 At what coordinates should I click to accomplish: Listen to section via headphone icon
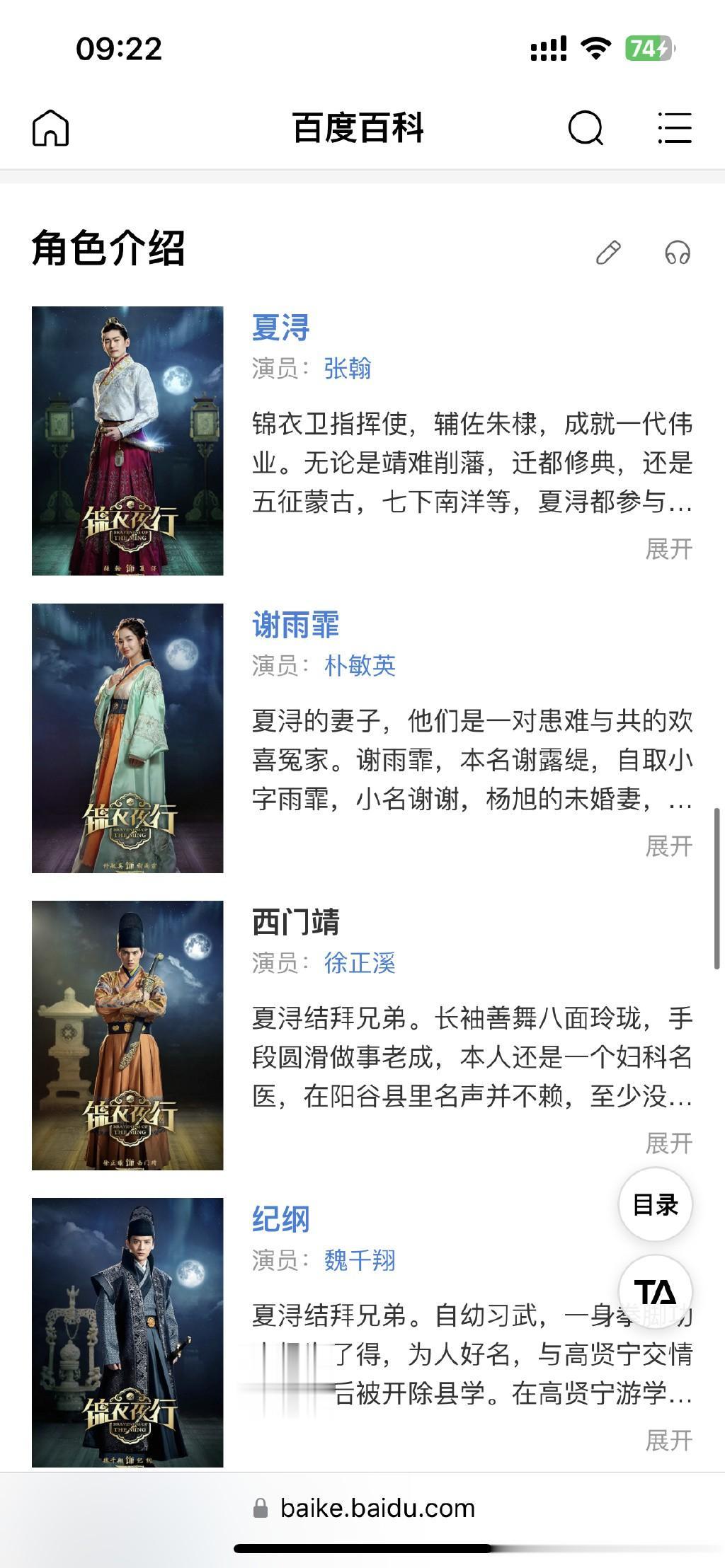(x=678, y=253)
